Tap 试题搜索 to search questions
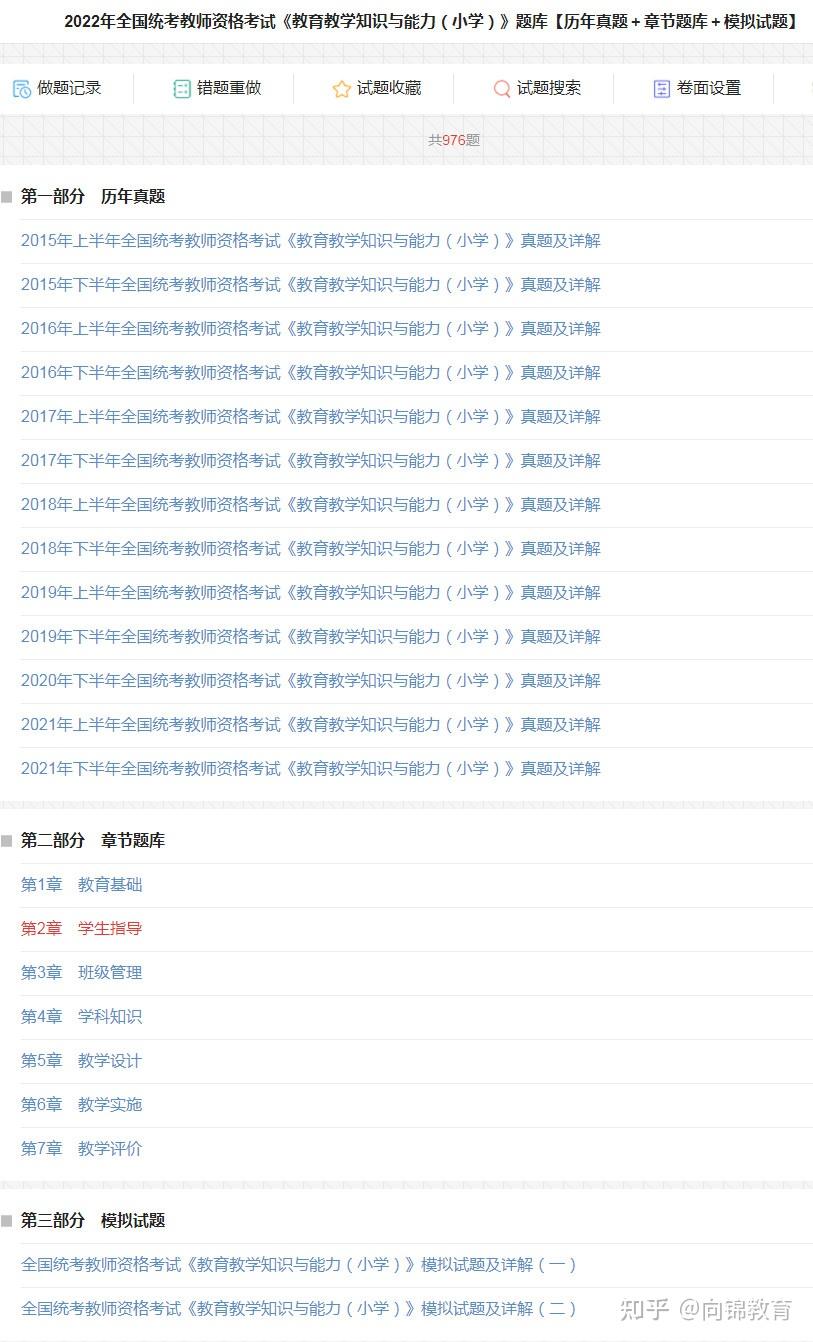 537,88
